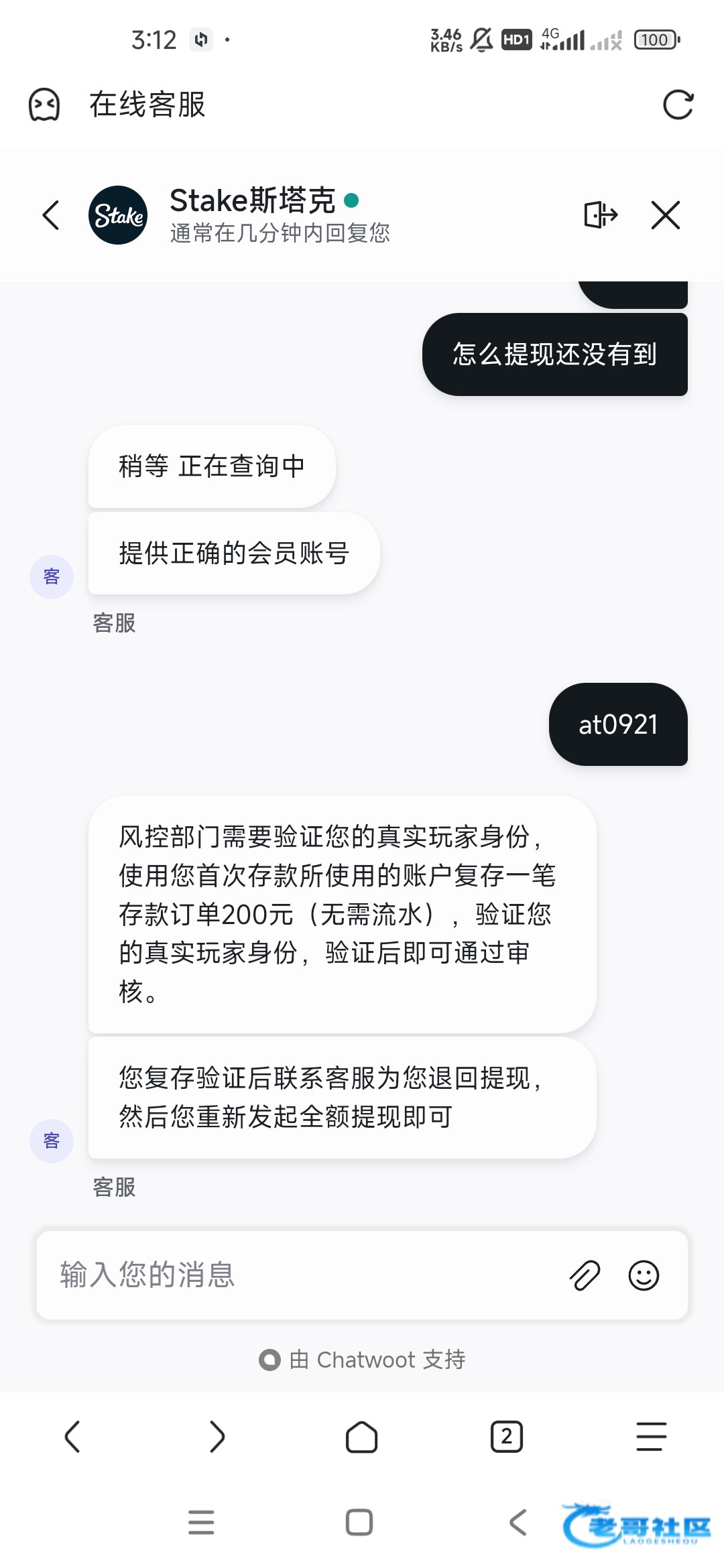The height and width of the screenshot is (1568, 724).
Task: Open the browser hamburger menu
Action: pyautogui.click(x=651, y=1437)
